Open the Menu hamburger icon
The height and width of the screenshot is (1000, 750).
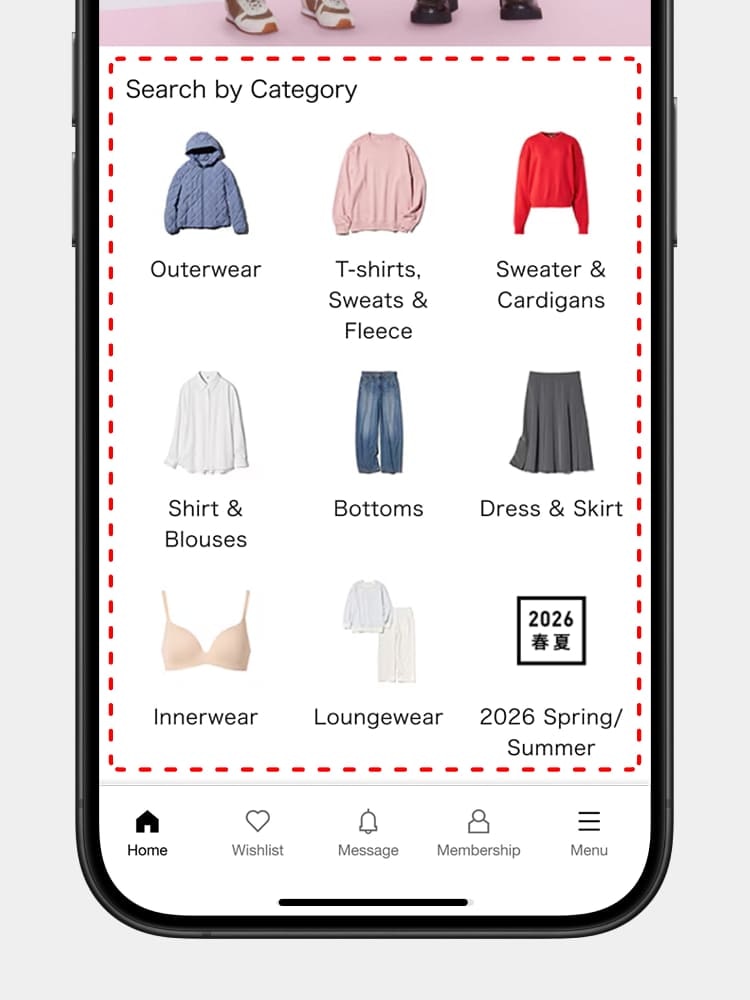(x=588, y=820)
